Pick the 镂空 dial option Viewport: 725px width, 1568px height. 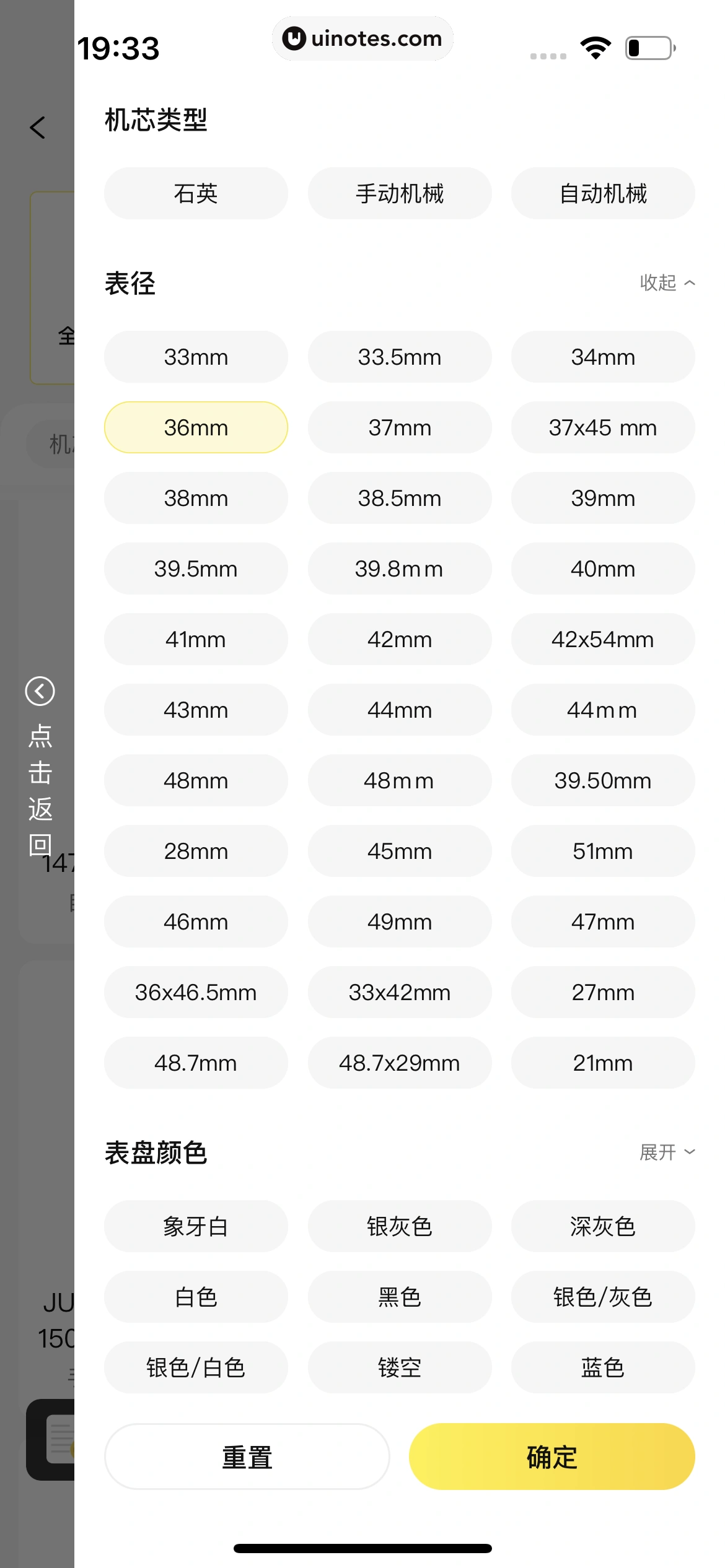click(400, 1367)
